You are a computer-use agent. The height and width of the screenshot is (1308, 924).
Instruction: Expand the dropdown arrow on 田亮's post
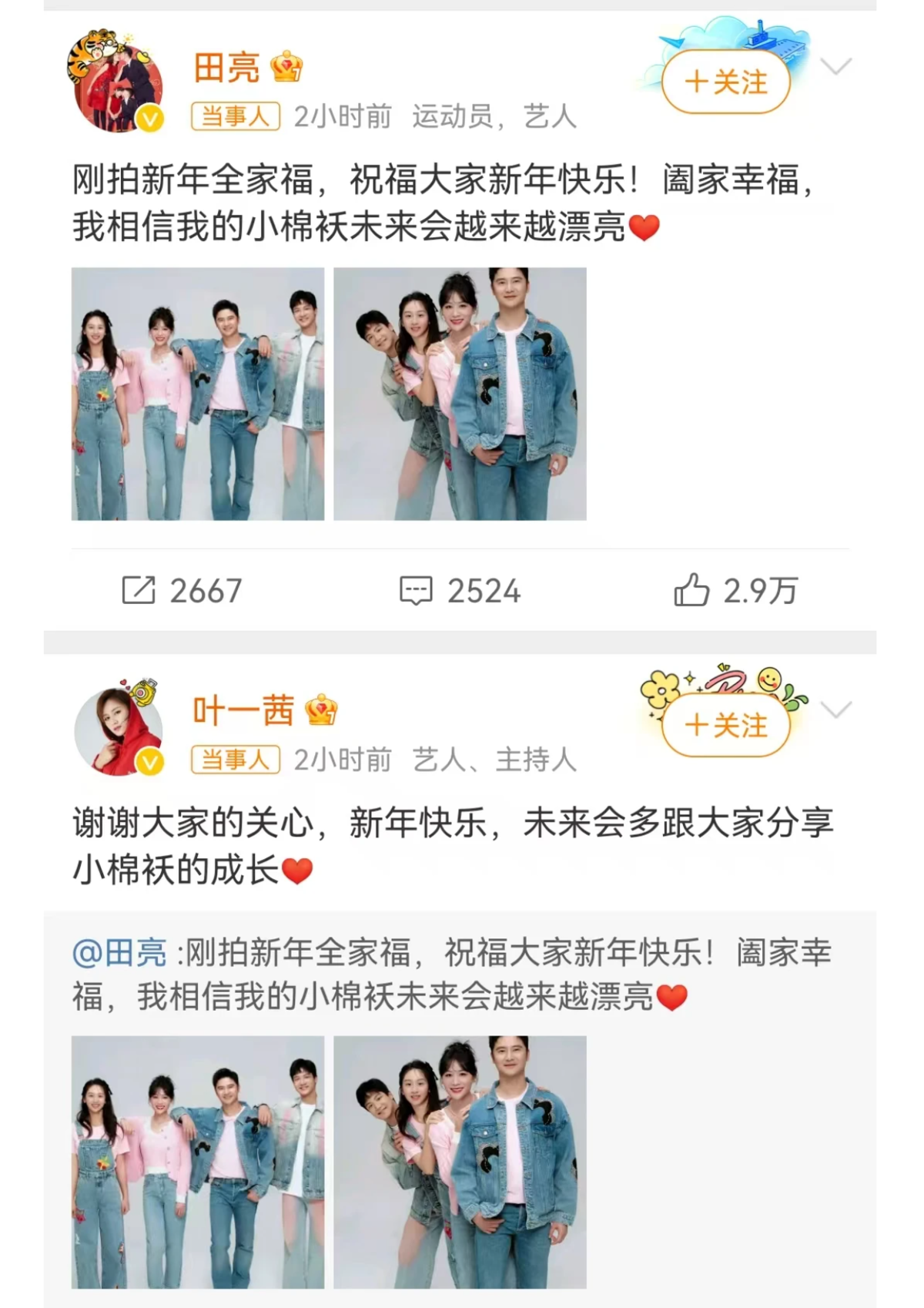(835, 66)
